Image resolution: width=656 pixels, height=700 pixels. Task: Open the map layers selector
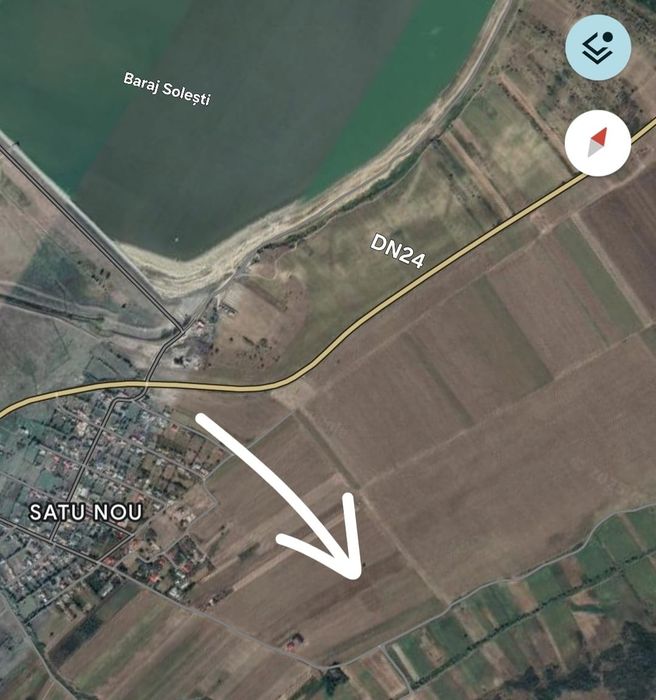tap(598, 47)
